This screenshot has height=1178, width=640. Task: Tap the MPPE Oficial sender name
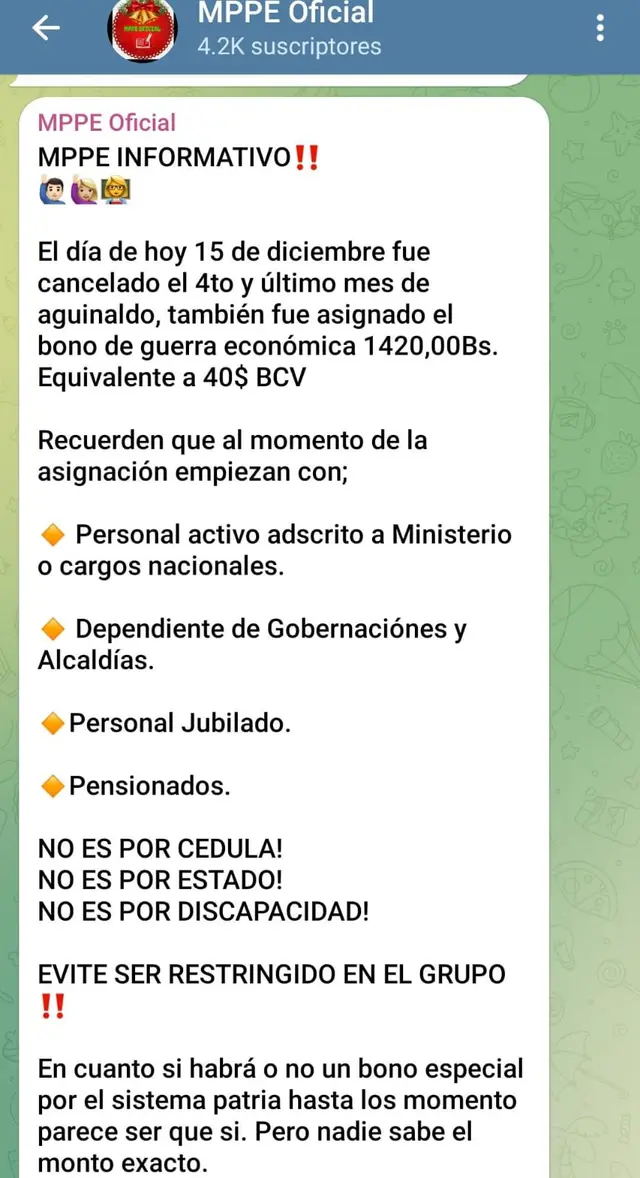tap(106, 123)
